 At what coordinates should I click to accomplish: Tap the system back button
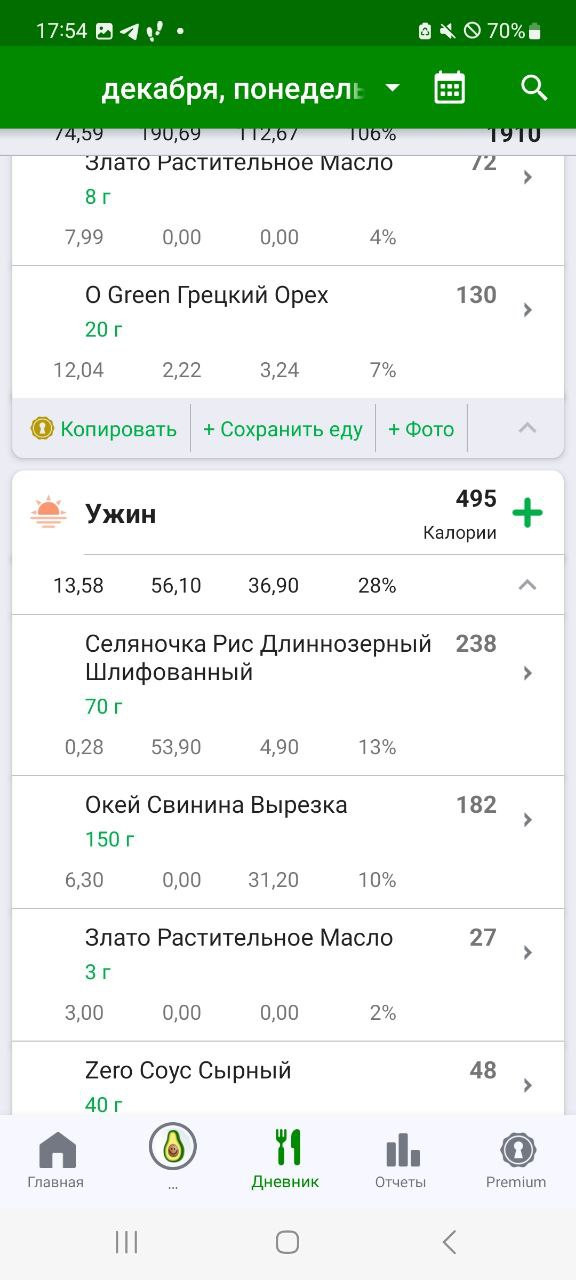click(x=449, y=1242)
